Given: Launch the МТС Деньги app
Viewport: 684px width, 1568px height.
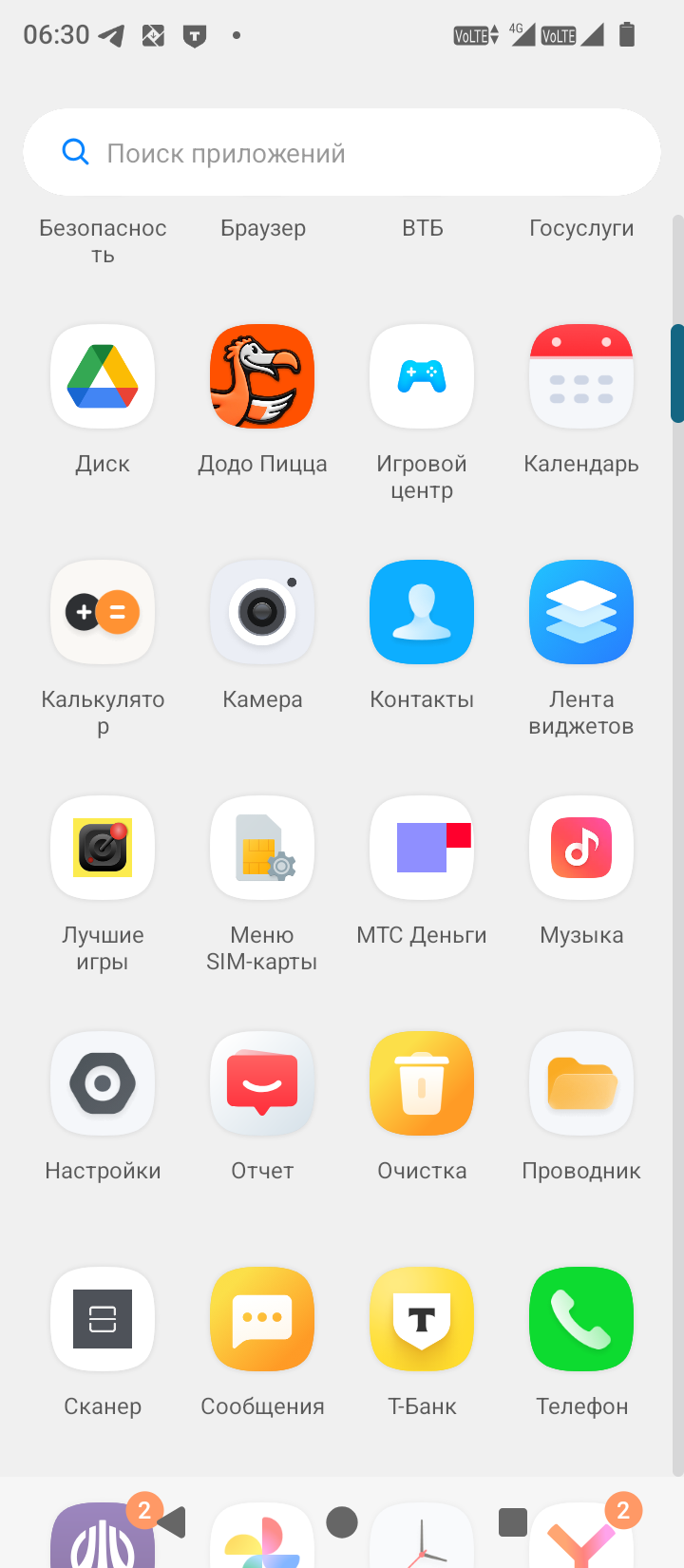Looking at the screenshot, I should click(x=422, y=848).
